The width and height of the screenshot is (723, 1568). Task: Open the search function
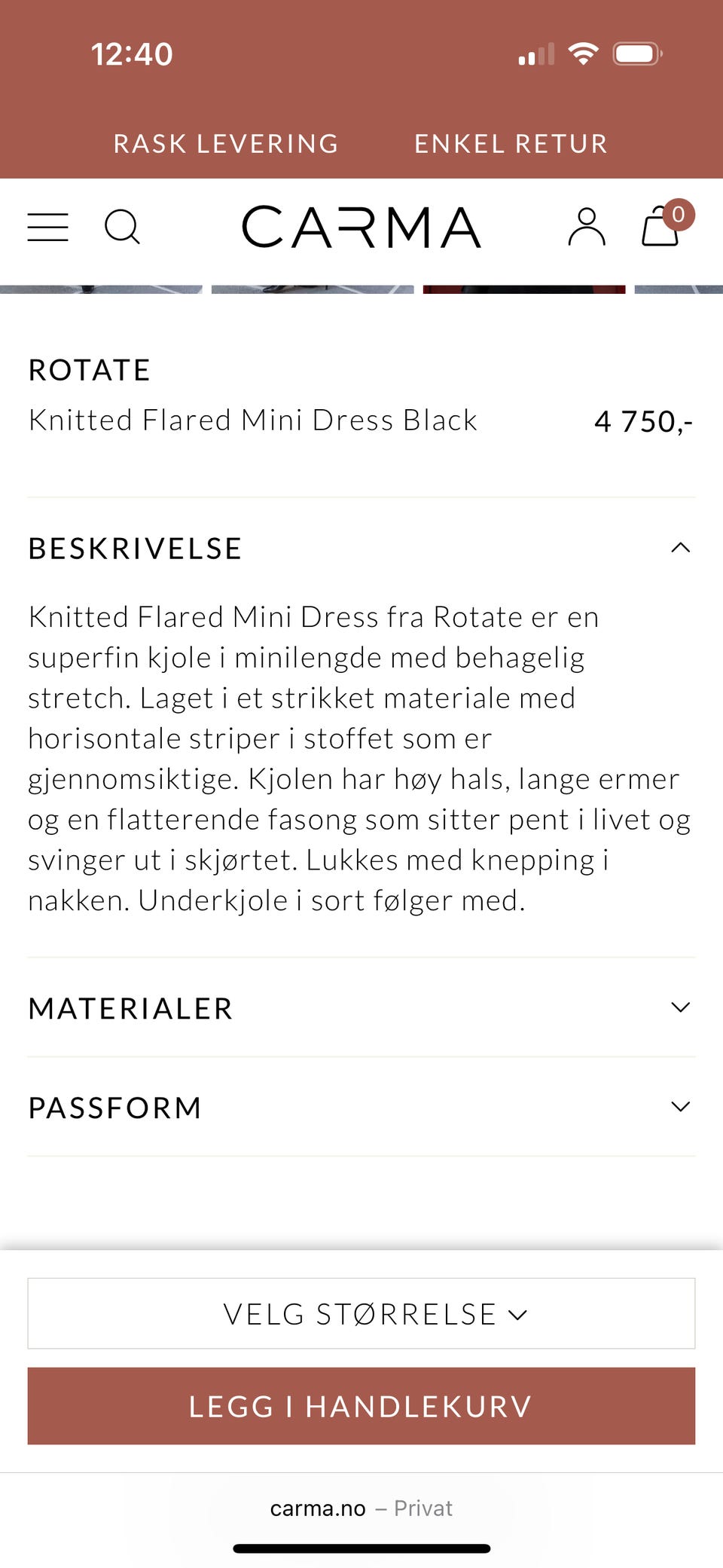(x=123, y=227)
